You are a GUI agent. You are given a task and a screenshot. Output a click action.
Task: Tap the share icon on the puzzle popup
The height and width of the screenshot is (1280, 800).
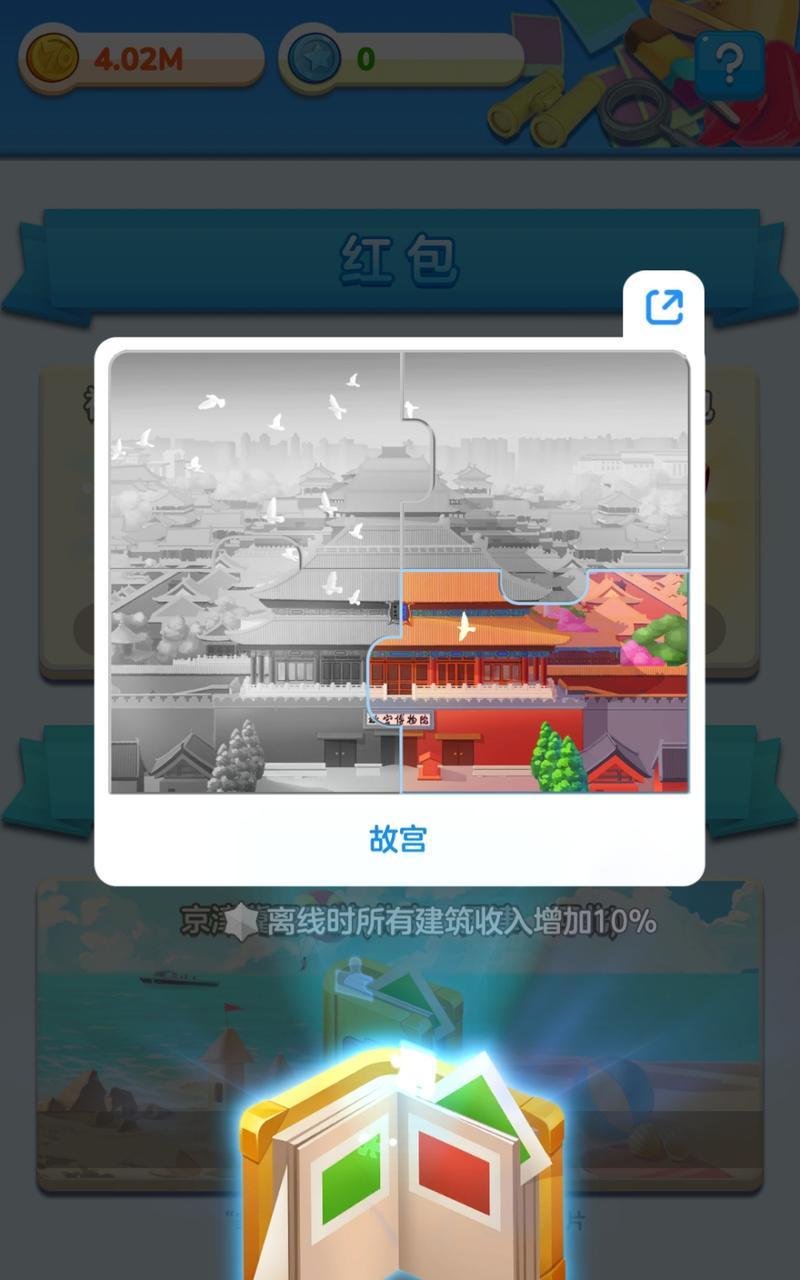[664, 307]
